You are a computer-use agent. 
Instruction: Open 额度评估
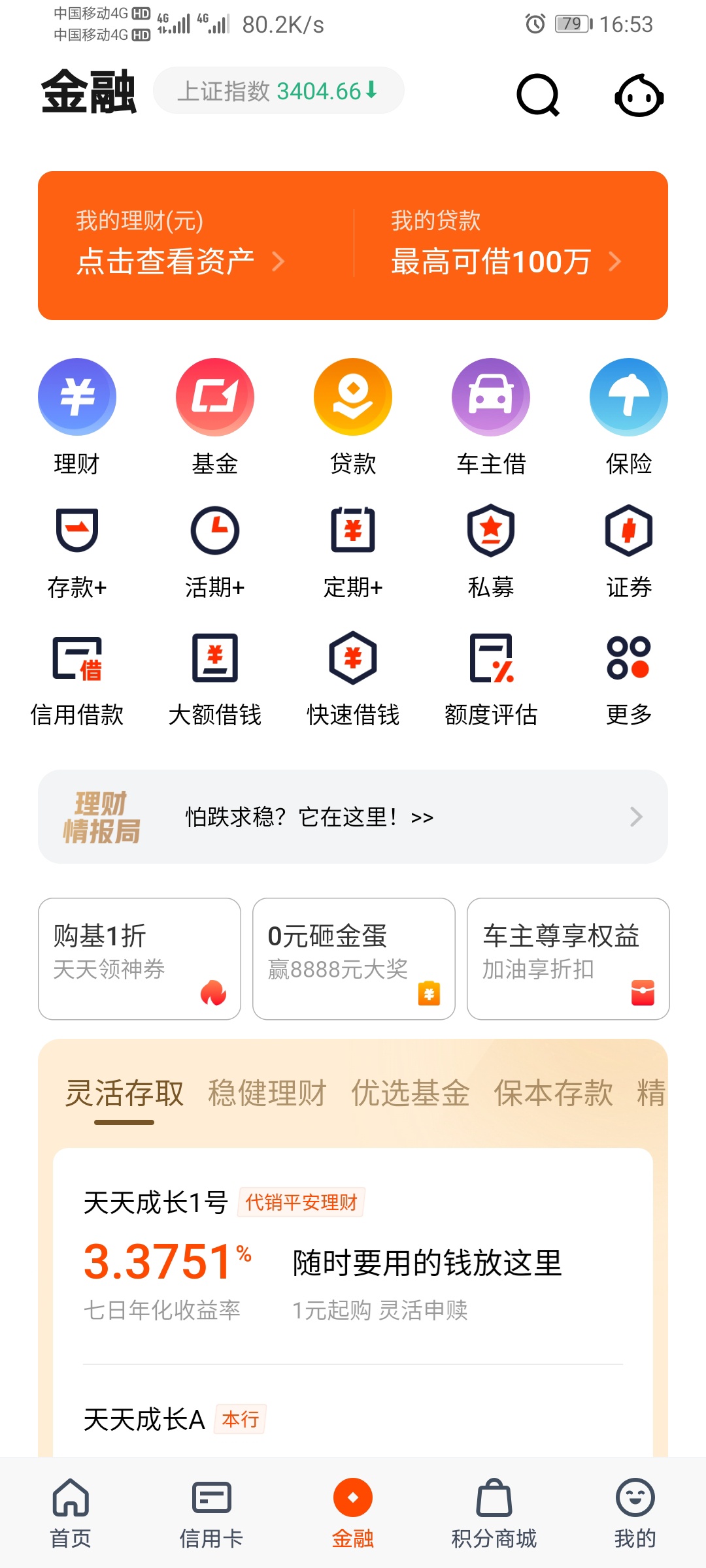(x=491, y=679)
